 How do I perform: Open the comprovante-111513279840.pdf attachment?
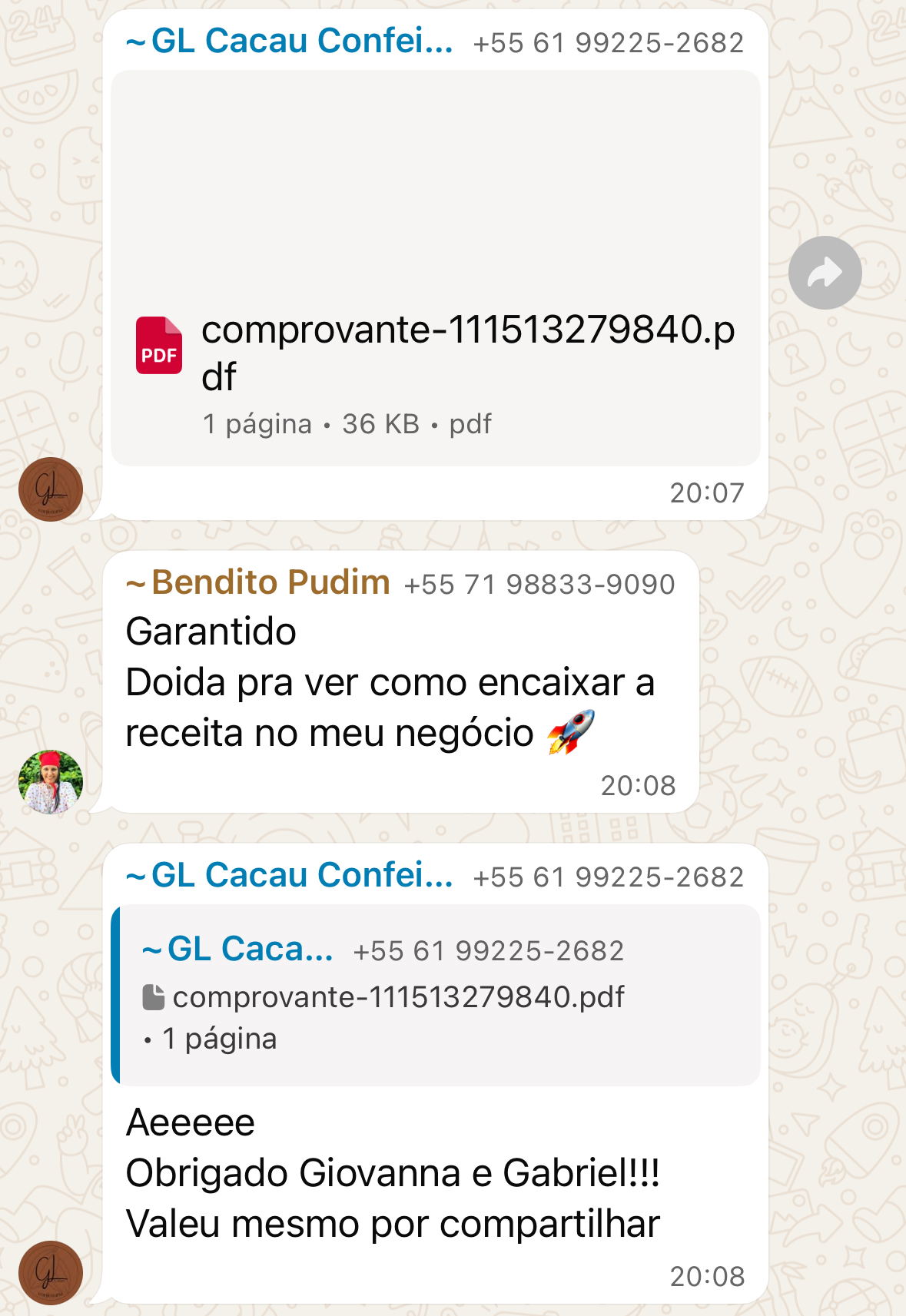(435, 353)
